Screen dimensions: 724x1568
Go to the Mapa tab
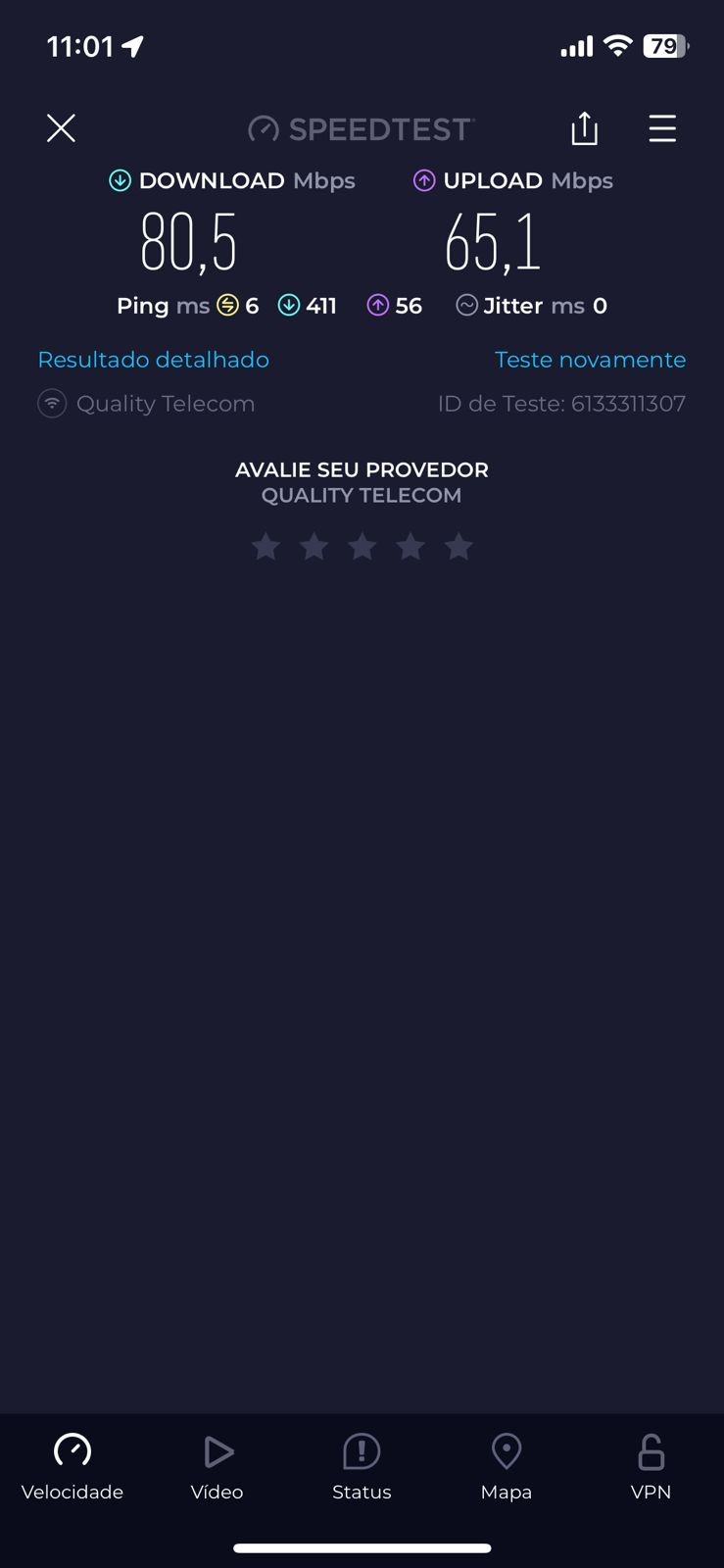[x=506, y=1467]
